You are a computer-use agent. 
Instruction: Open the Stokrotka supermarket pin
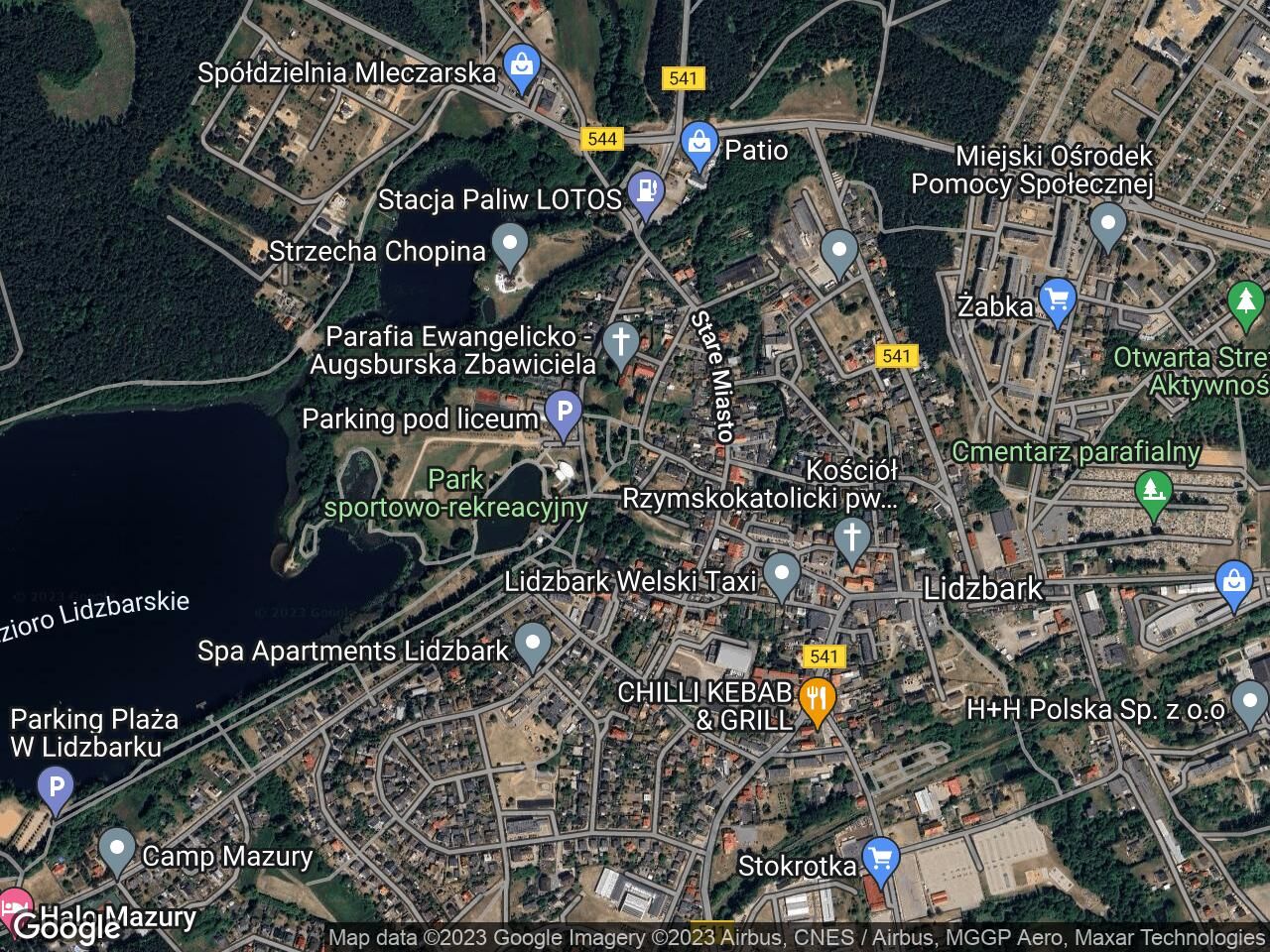click(880, 859)
